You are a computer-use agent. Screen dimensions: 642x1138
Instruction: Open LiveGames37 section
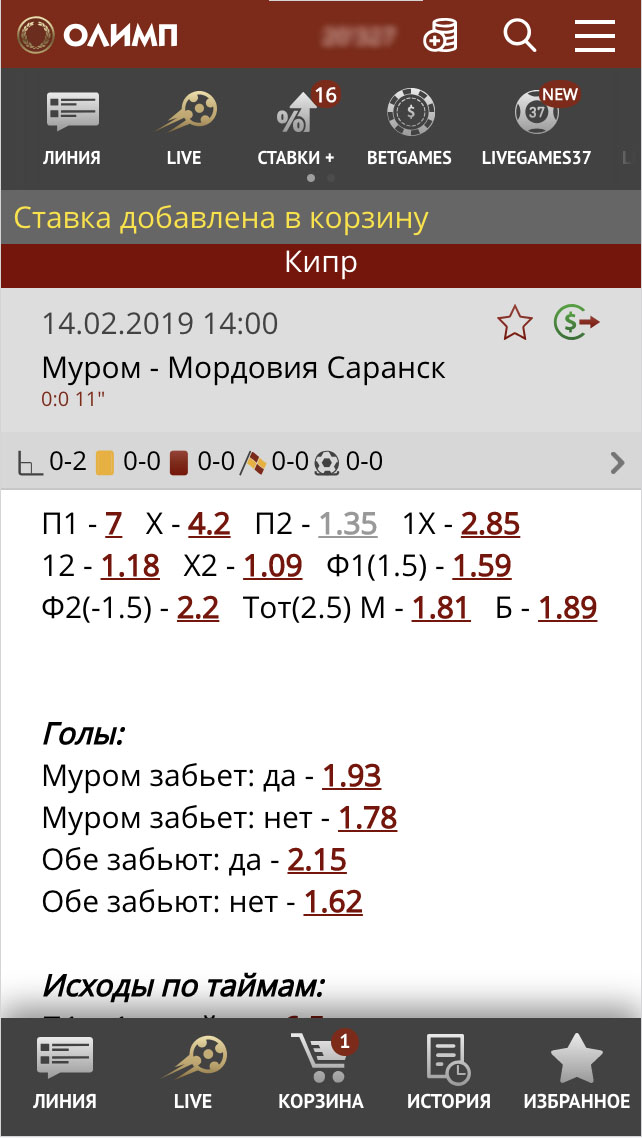coord(536,128)
